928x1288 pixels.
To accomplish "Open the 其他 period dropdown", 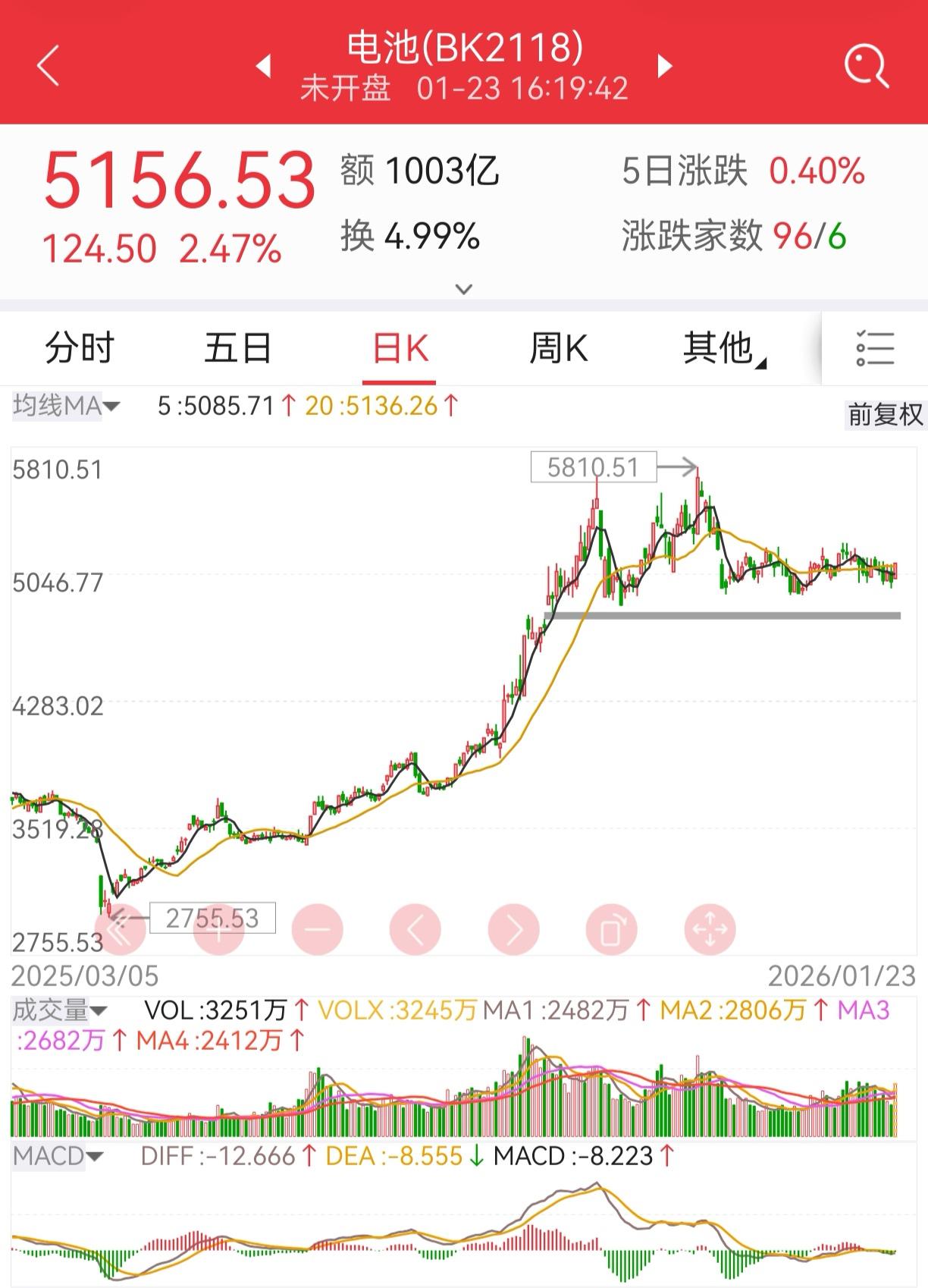I will (718, 347).
